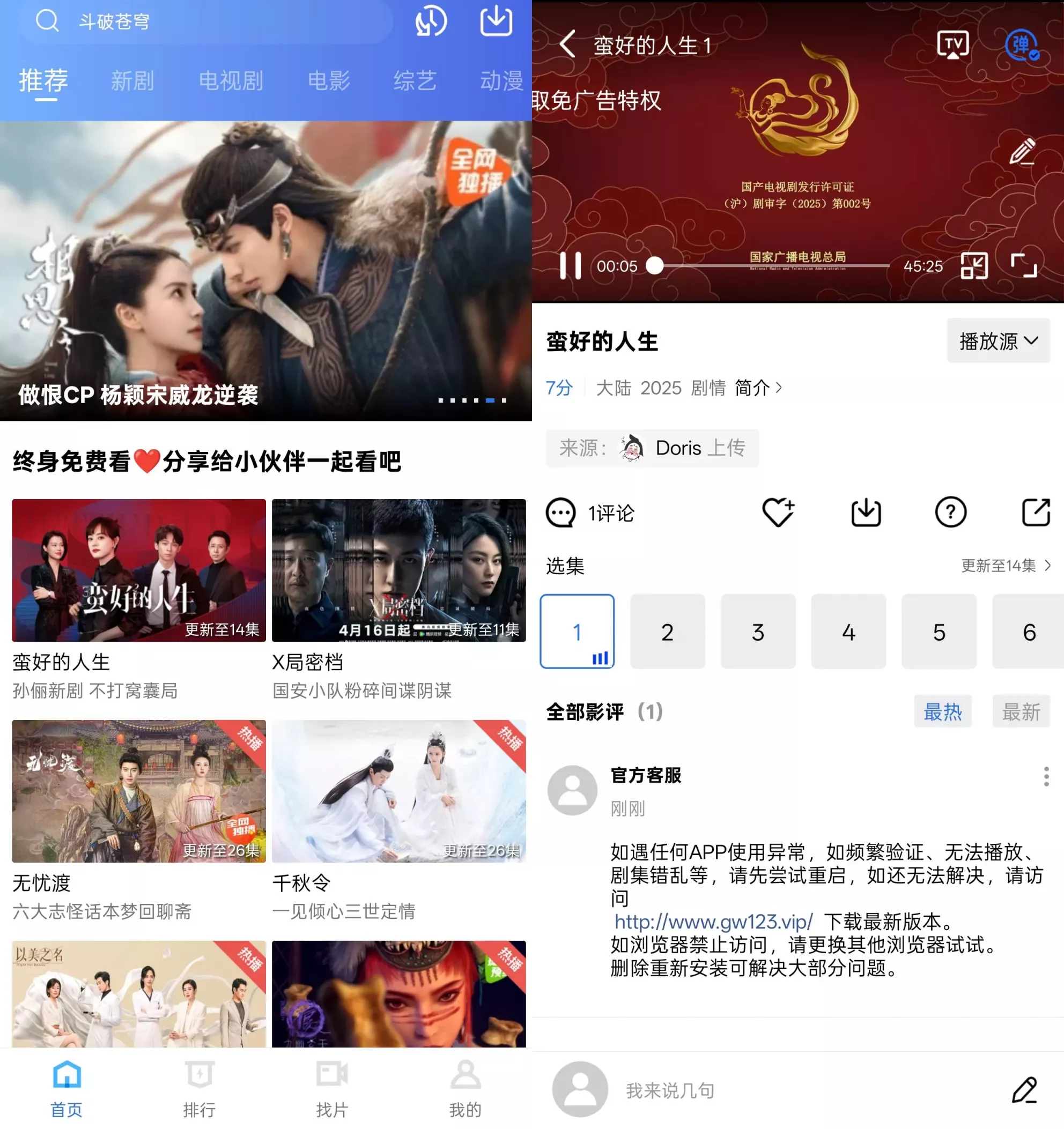Tap the download manager icon in top bar
Screen dimensions: 1064x1129
pyautogui.click(x=496, y=21)
